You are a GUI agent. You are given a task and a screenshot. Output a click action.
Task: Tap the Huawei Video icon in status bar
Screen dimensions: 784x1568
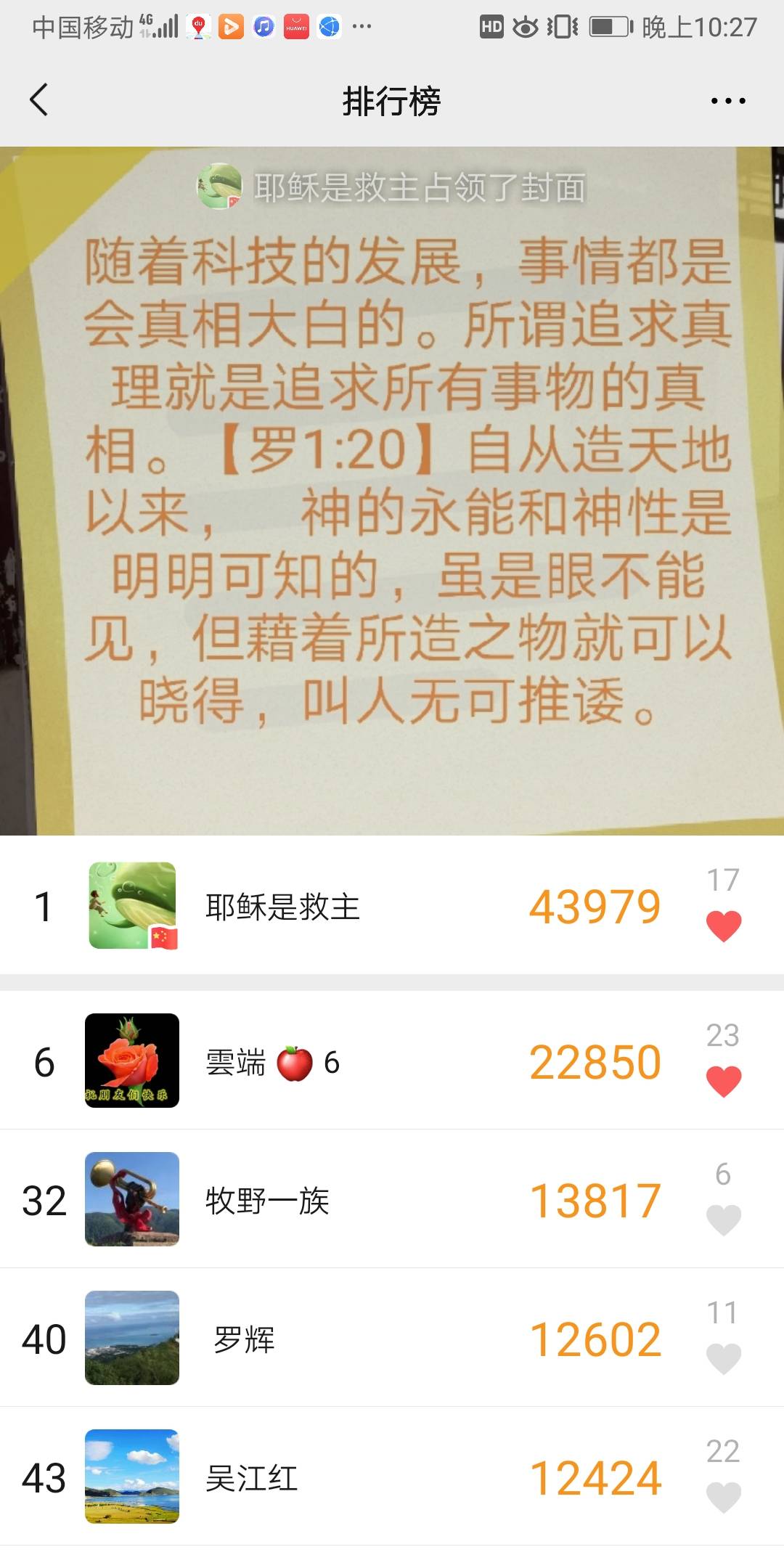231,28
